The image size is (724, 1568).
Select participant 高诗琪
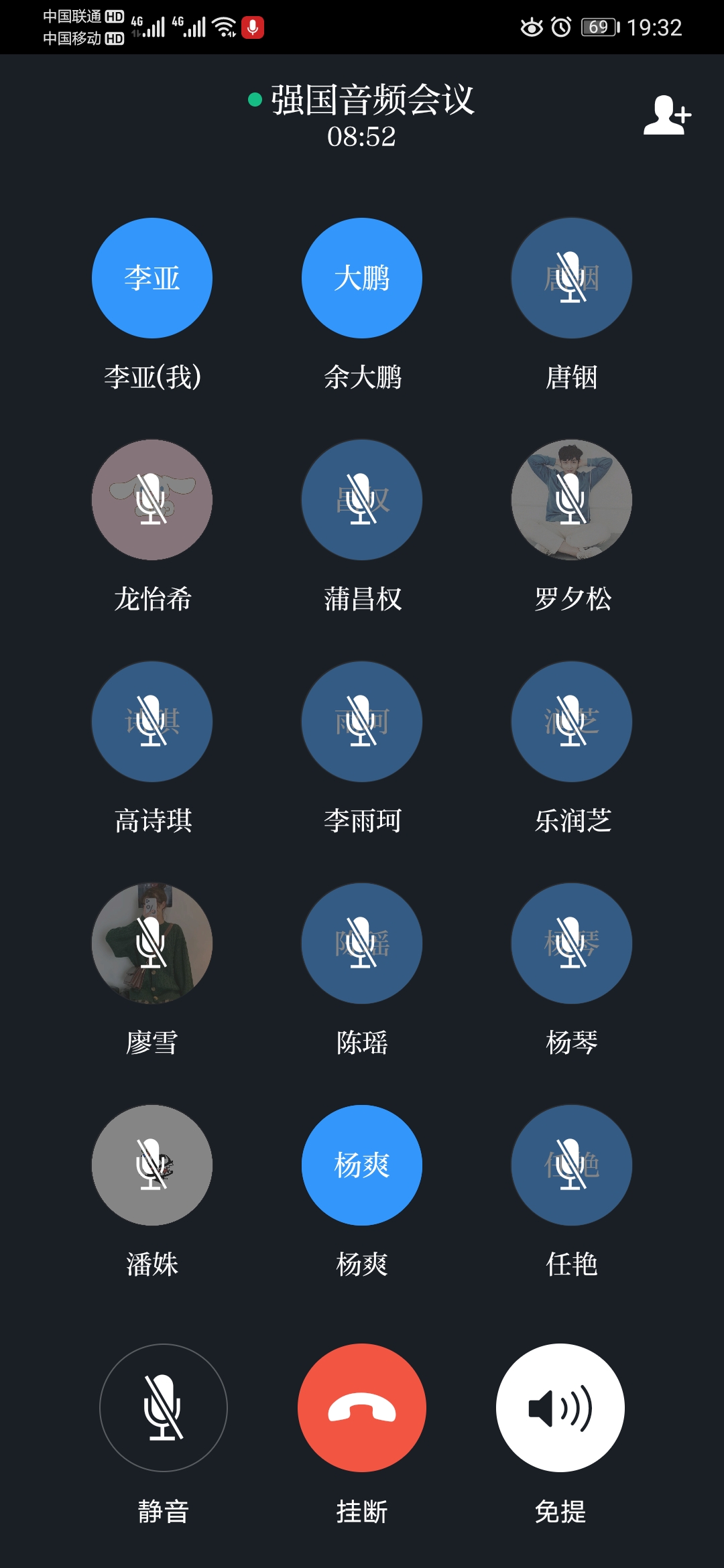(152, 722)
